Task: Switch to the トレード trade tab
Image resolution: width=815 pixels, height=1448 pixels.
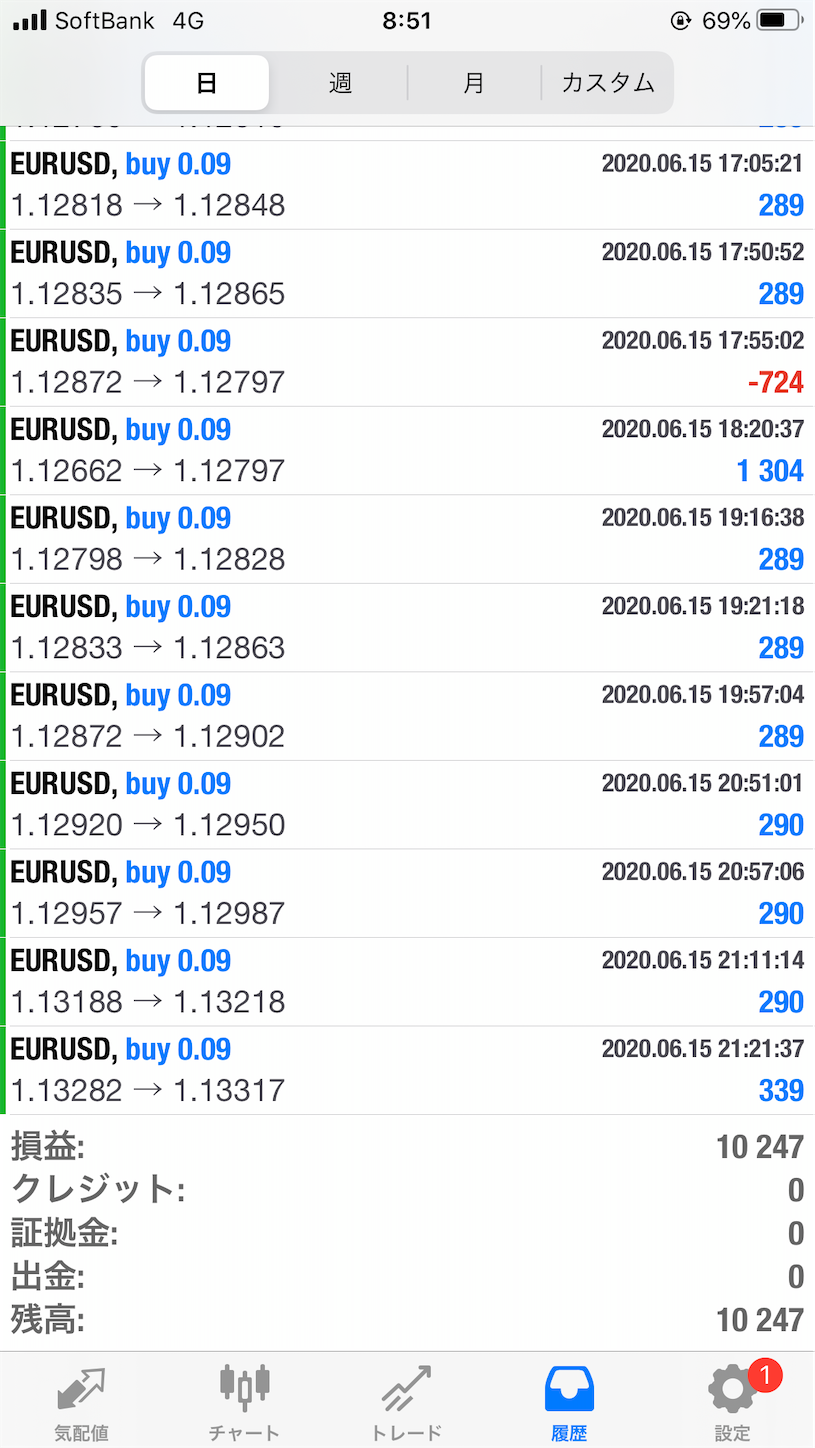Action: [406, 1402]
